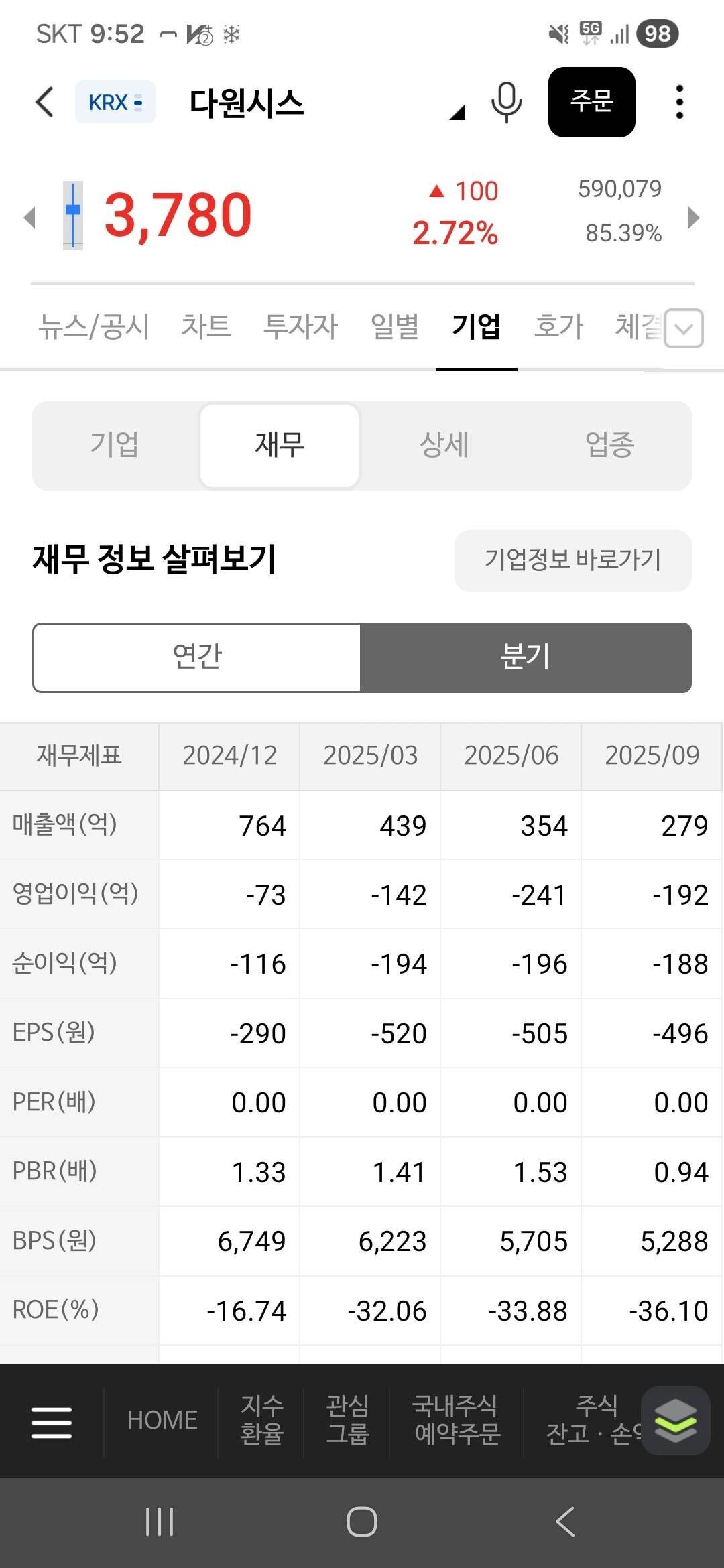This screenshot has height=1568, width=724.
Task: Open 기업정보 바로가기
Action: point(572,561)
